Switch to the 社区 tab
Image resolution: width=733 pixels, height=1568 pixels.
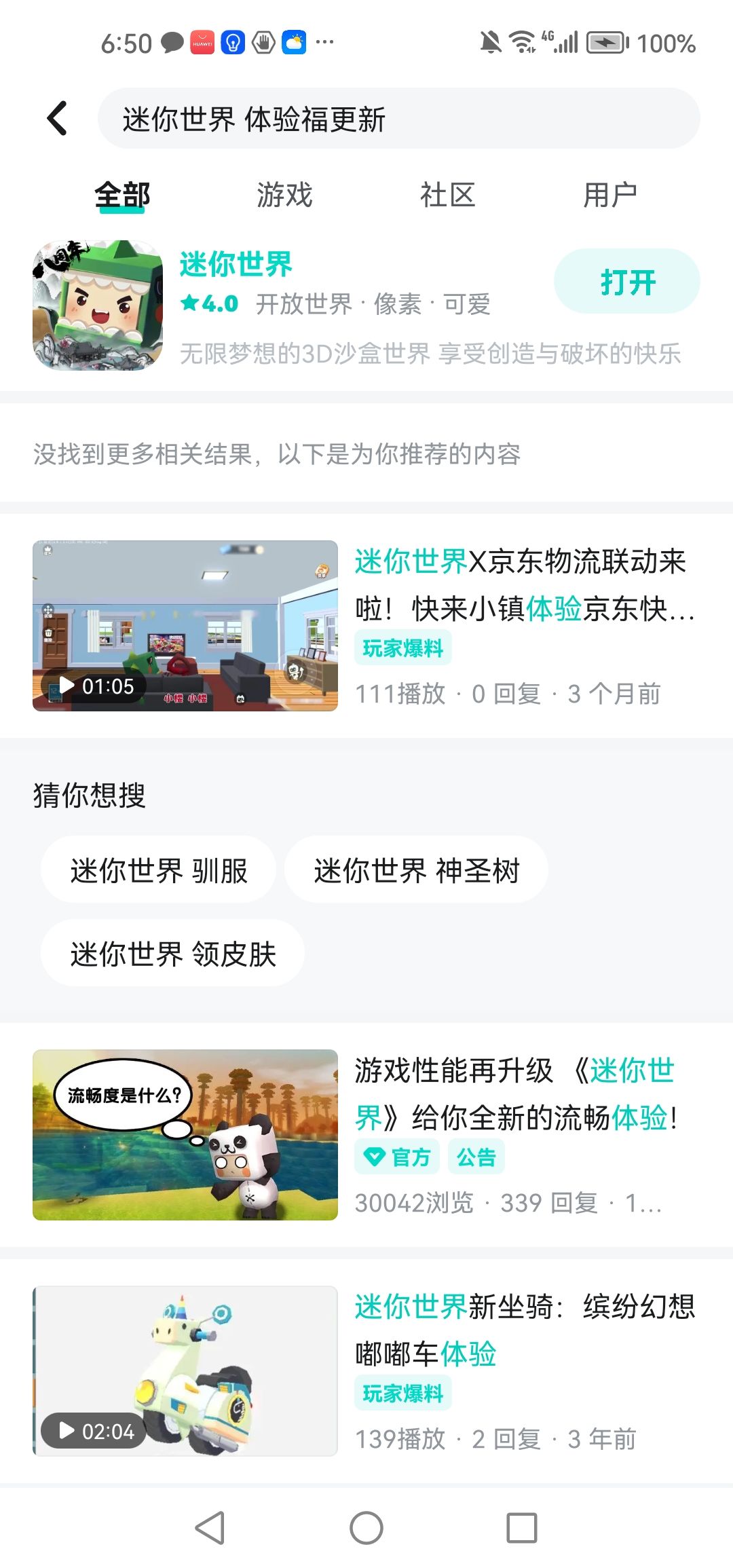[x=447, y=195]
